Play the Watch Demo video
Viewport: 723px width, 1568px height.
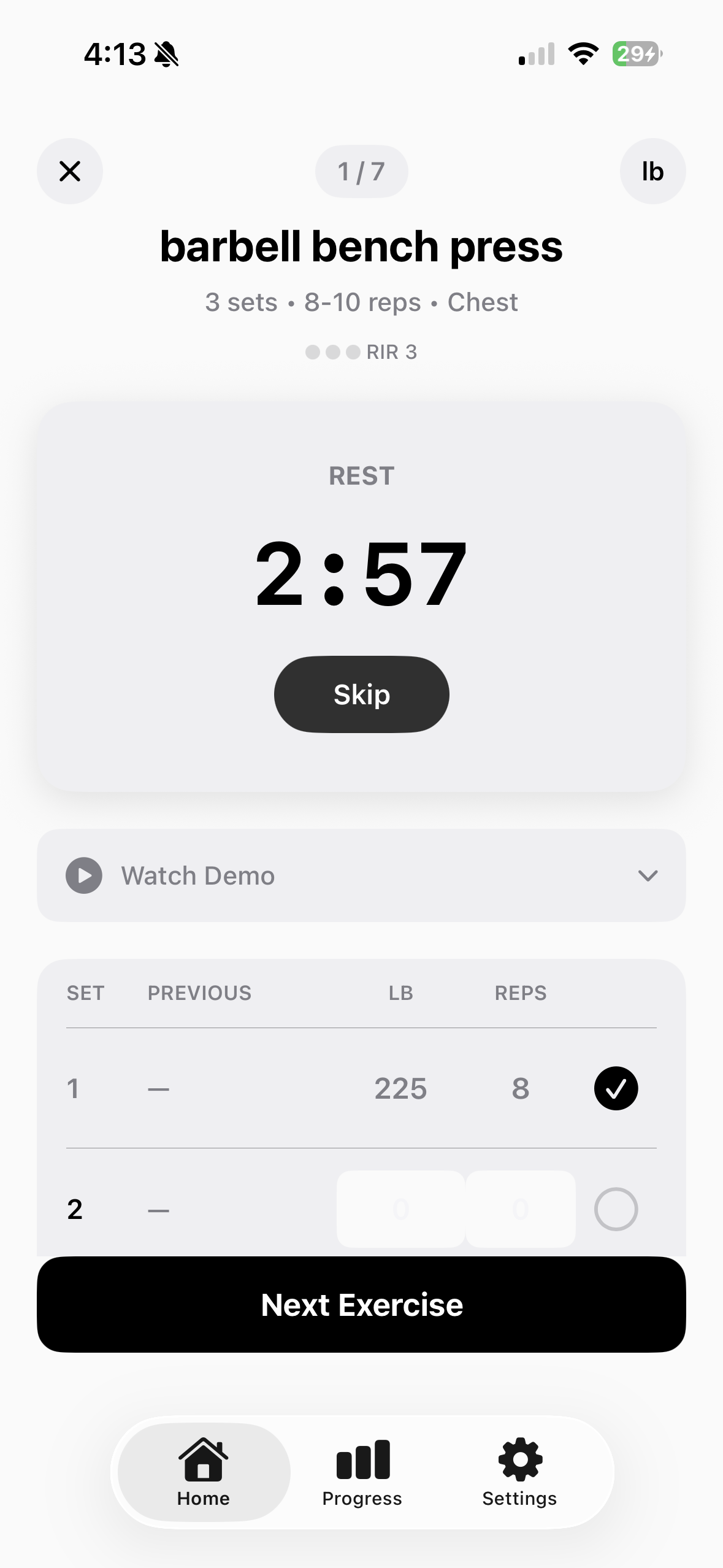83,875
